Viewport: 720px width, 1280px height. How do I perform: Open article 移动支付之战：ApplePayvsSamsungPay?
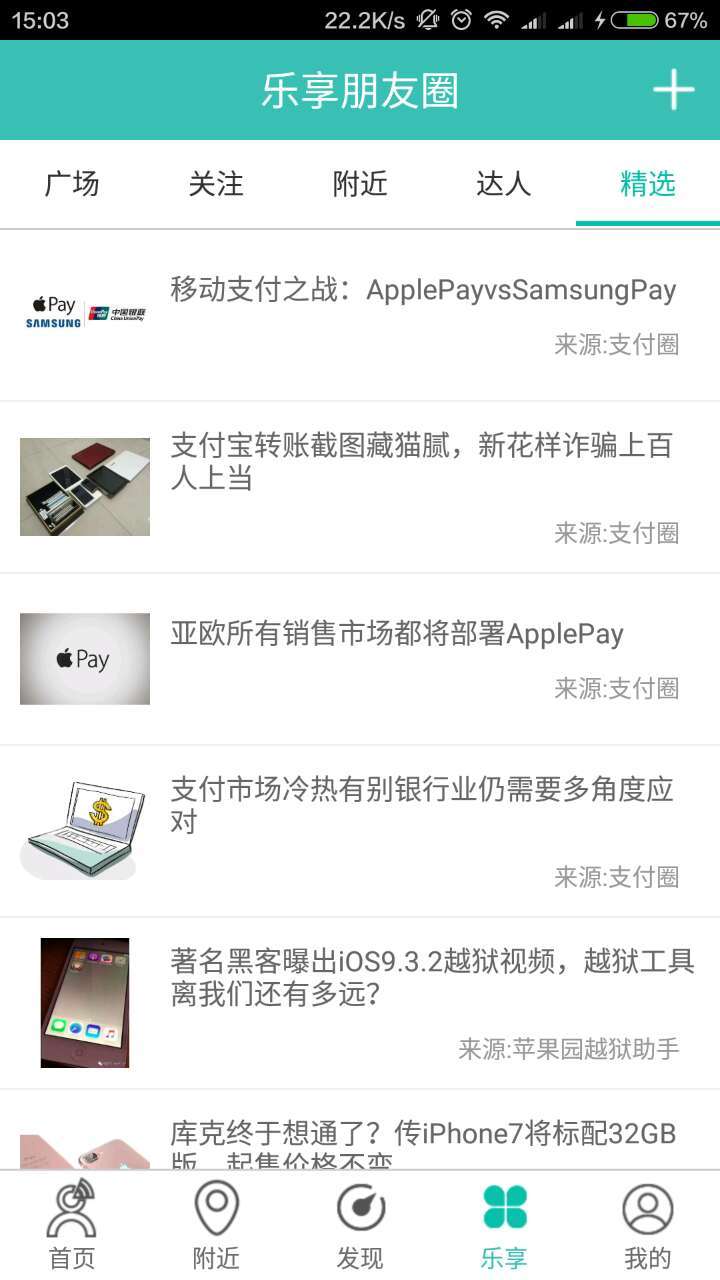click(423, 291)
